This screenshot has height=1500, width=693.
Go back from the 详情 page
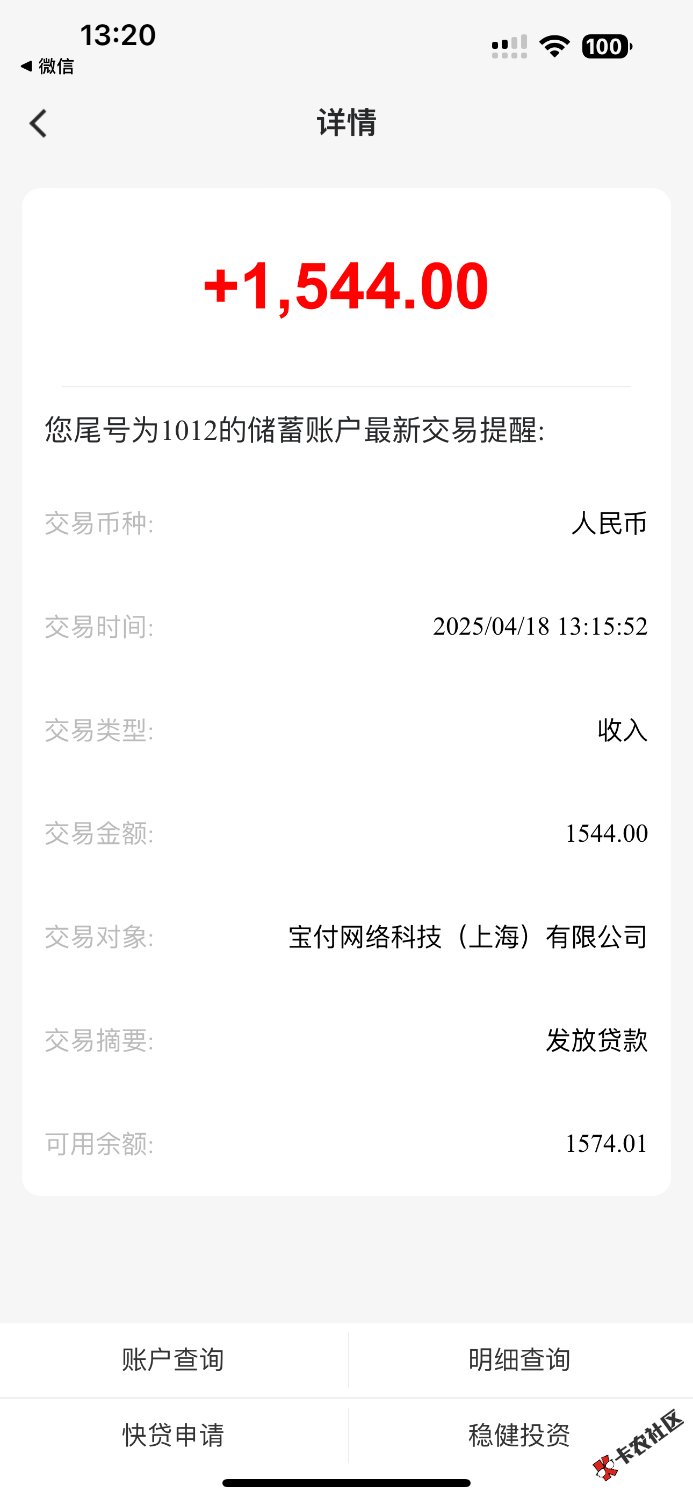coord(38,123)
